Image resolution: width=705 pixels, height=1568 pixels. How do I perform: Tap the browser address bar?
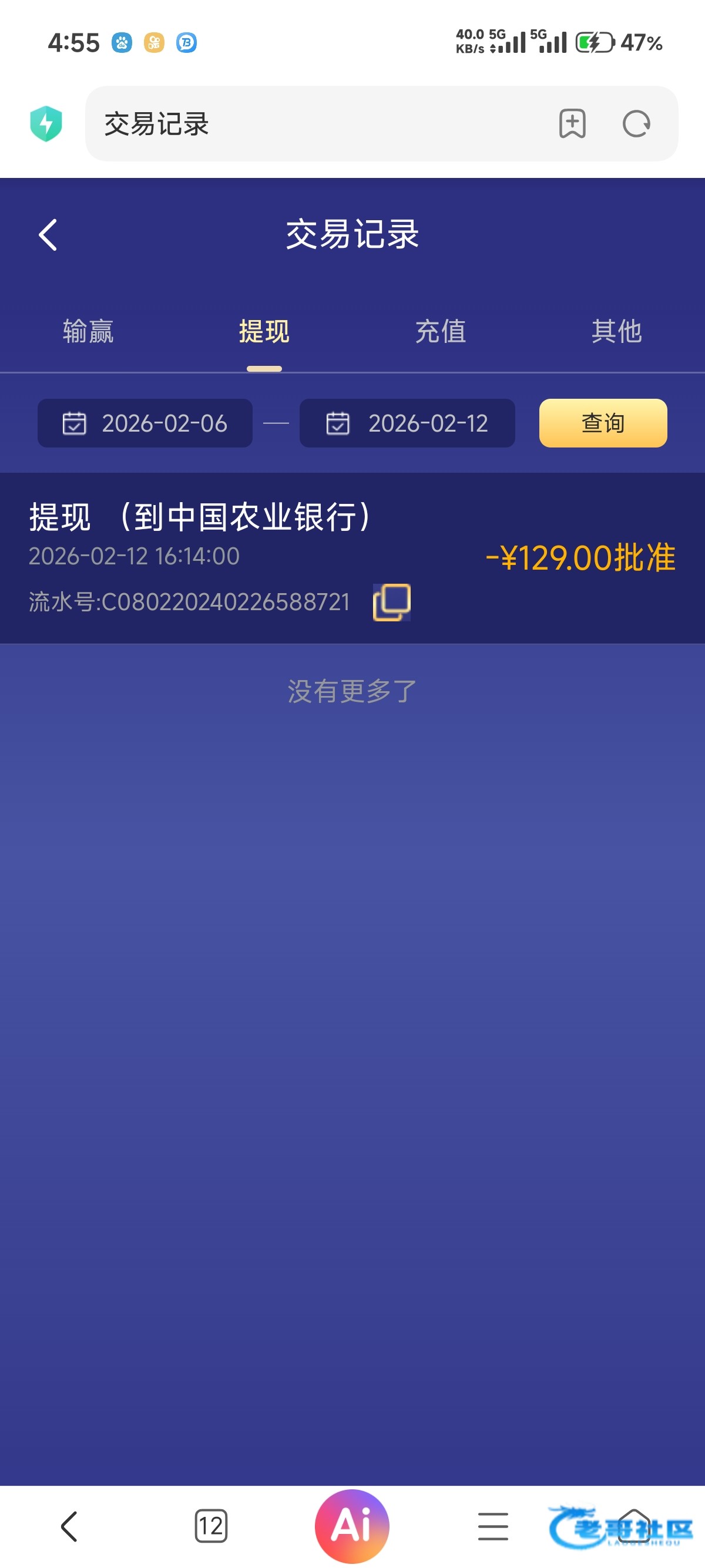tap(317, 124)
